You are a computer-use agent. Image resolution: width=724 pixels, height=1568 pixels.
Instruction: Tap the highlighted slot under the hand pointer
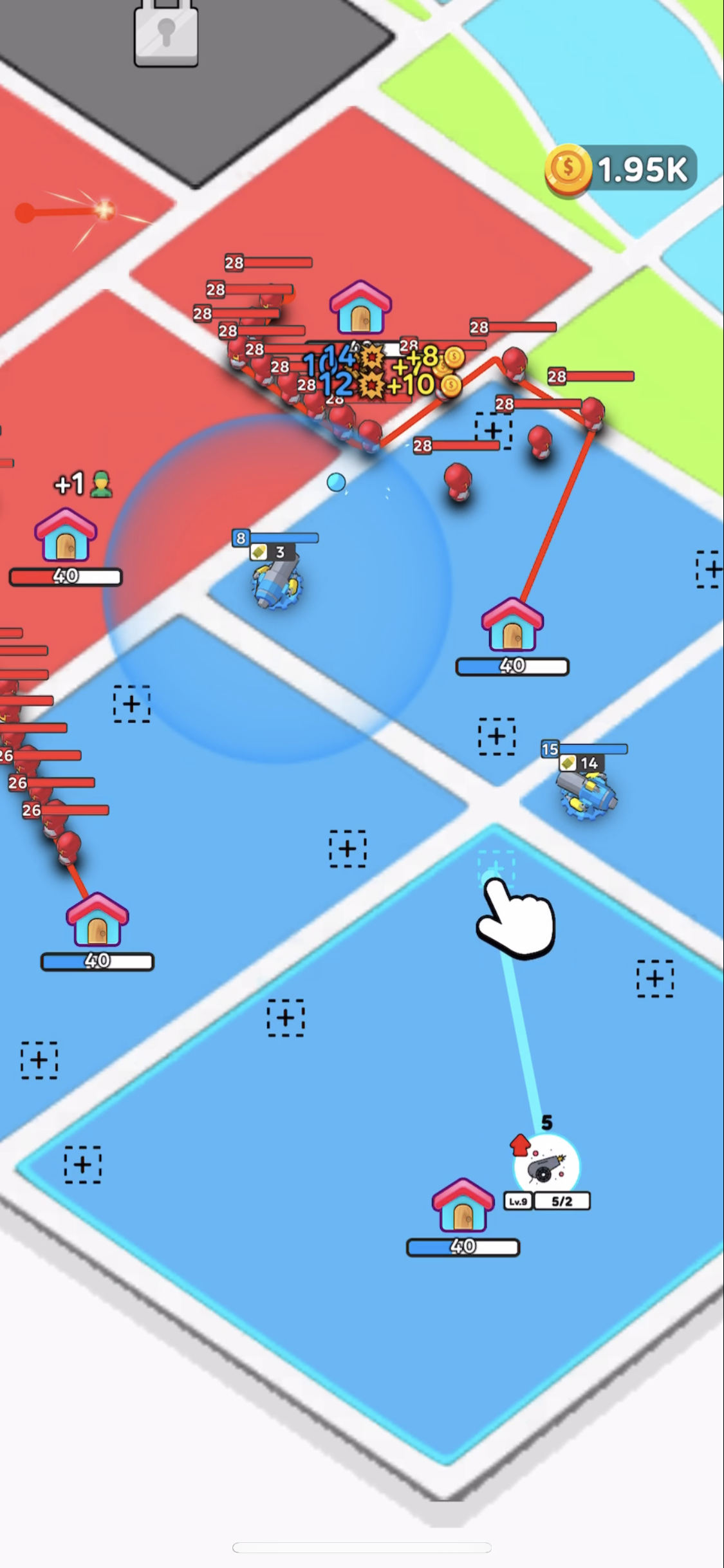pyautogui.click(x=496, y=869)
